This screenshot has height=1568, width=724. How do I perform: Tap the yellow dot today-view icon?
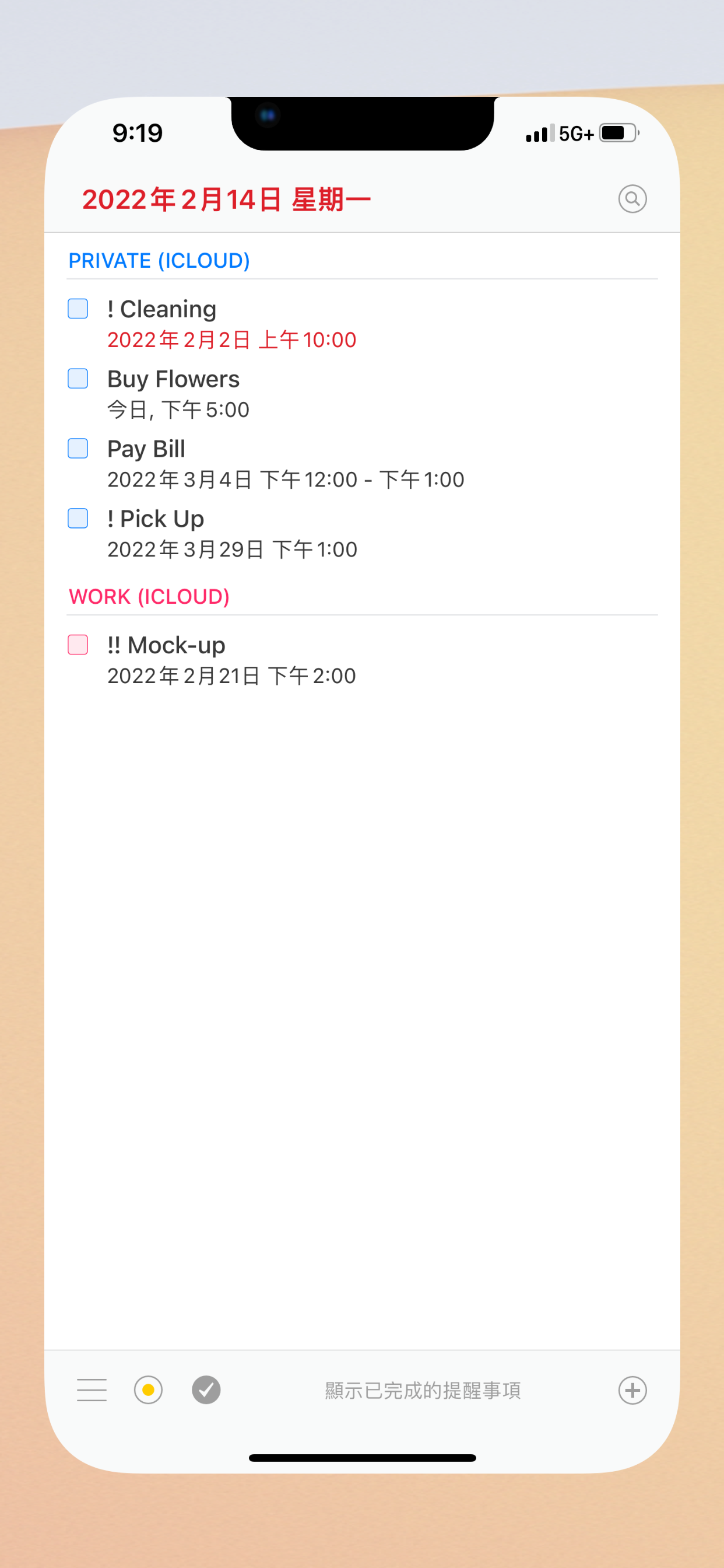click(149, 1389)
